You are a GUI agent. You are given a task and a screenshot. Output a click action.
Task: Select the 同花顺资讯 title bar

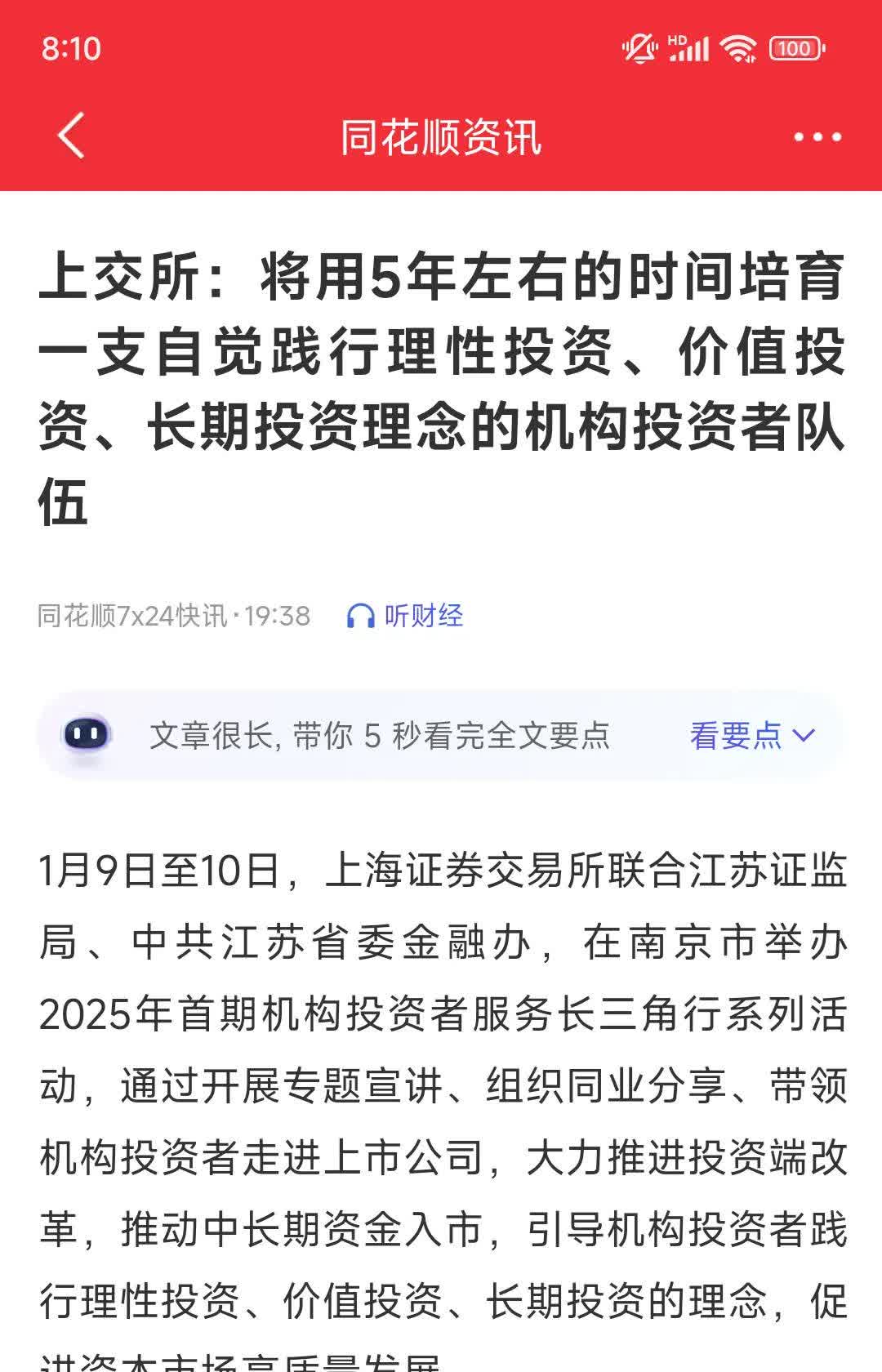441,137
